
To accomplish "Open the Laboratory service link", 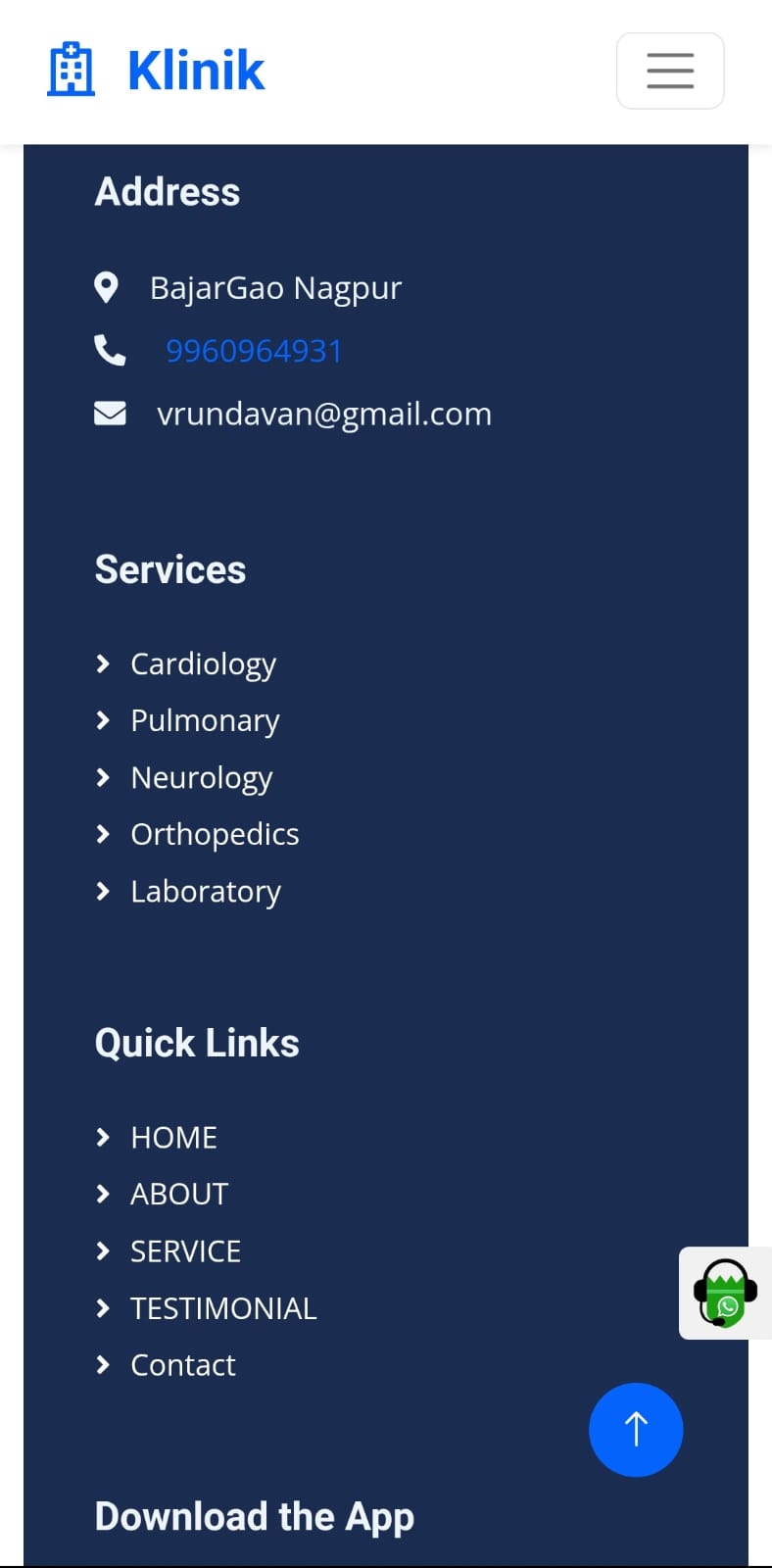I will [x=206, y=892].
